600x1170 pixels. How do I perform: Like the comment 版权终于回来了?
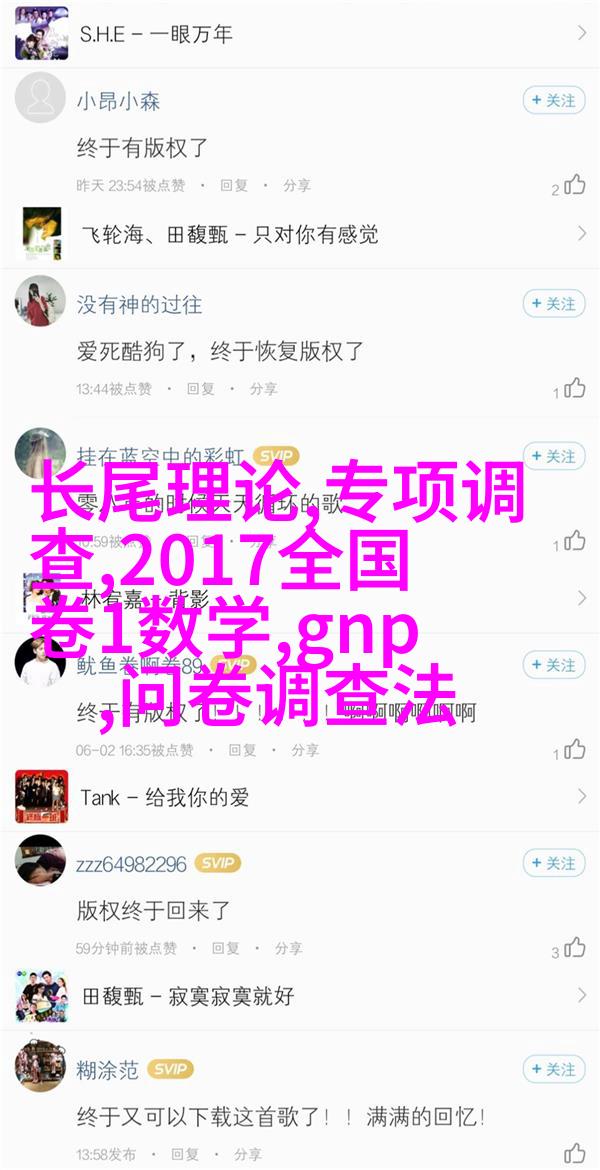pyautogui.click(x=575, y=948)
